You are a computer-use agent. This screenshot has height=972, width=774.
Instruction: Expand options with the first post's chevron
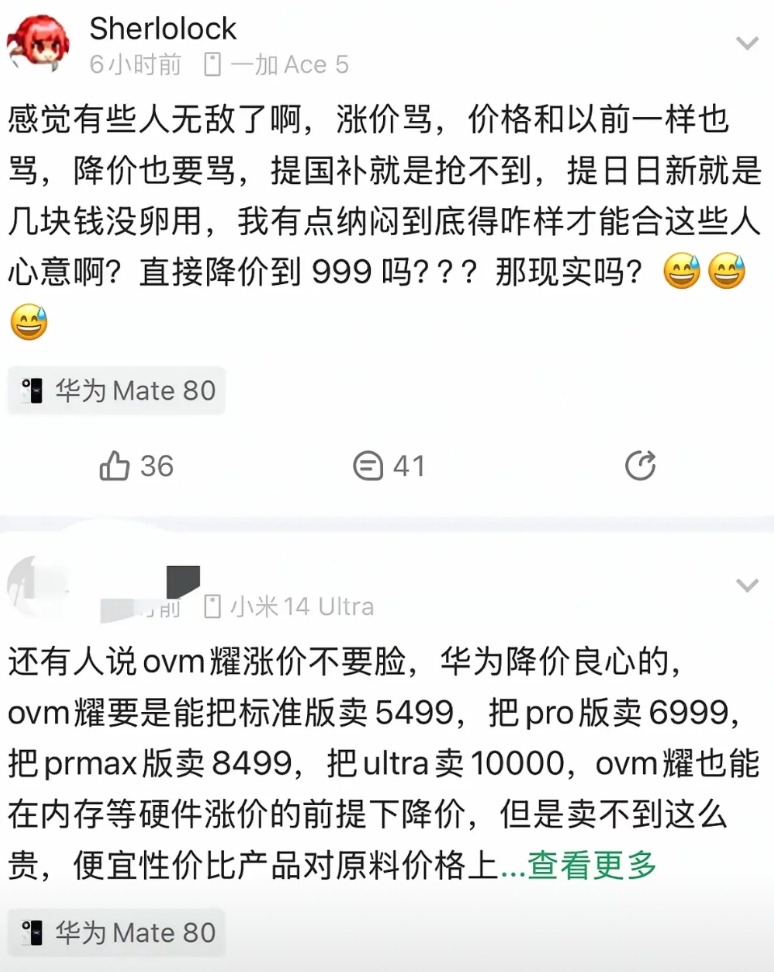coord(748,44)
